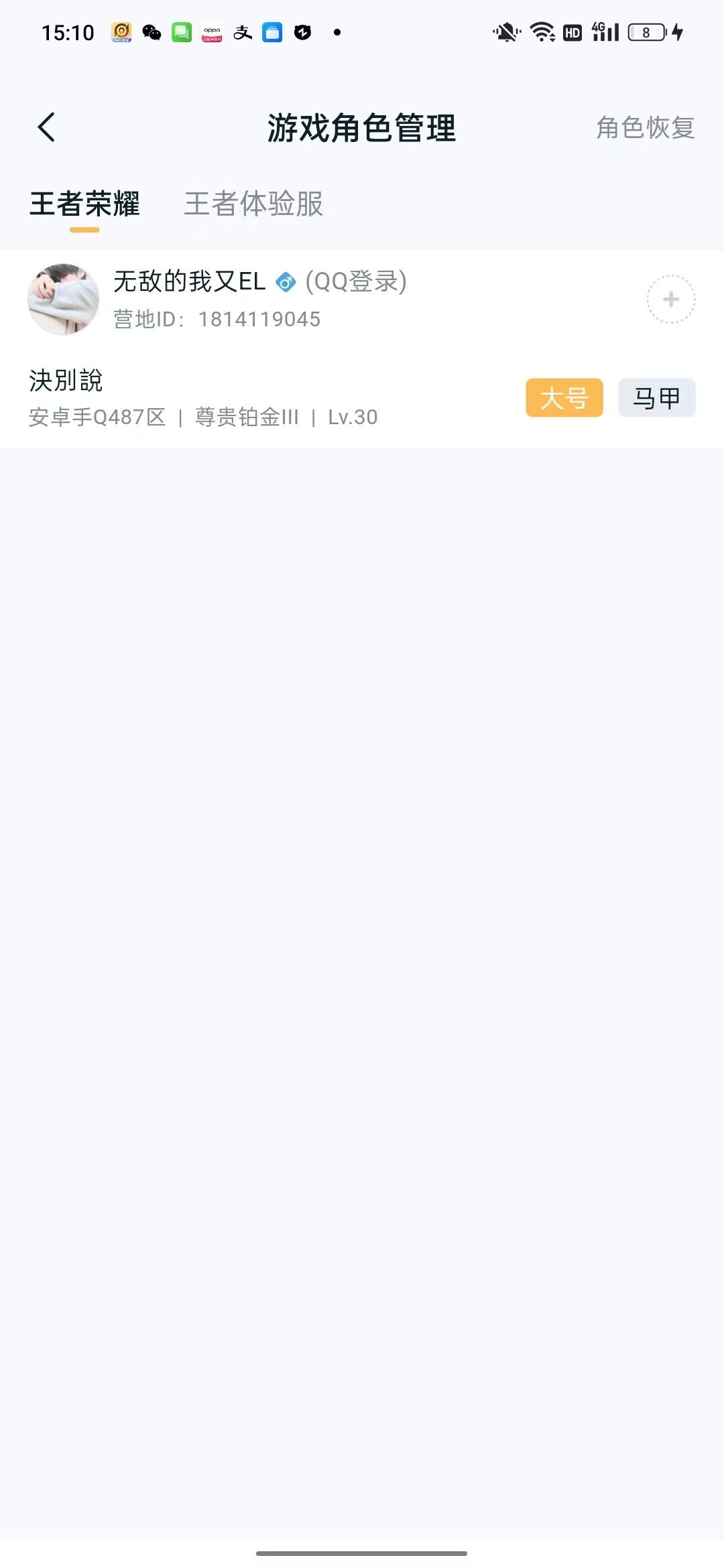
Task: Mark role 決別說 as 马甲
Action: (x=656, y=398)
